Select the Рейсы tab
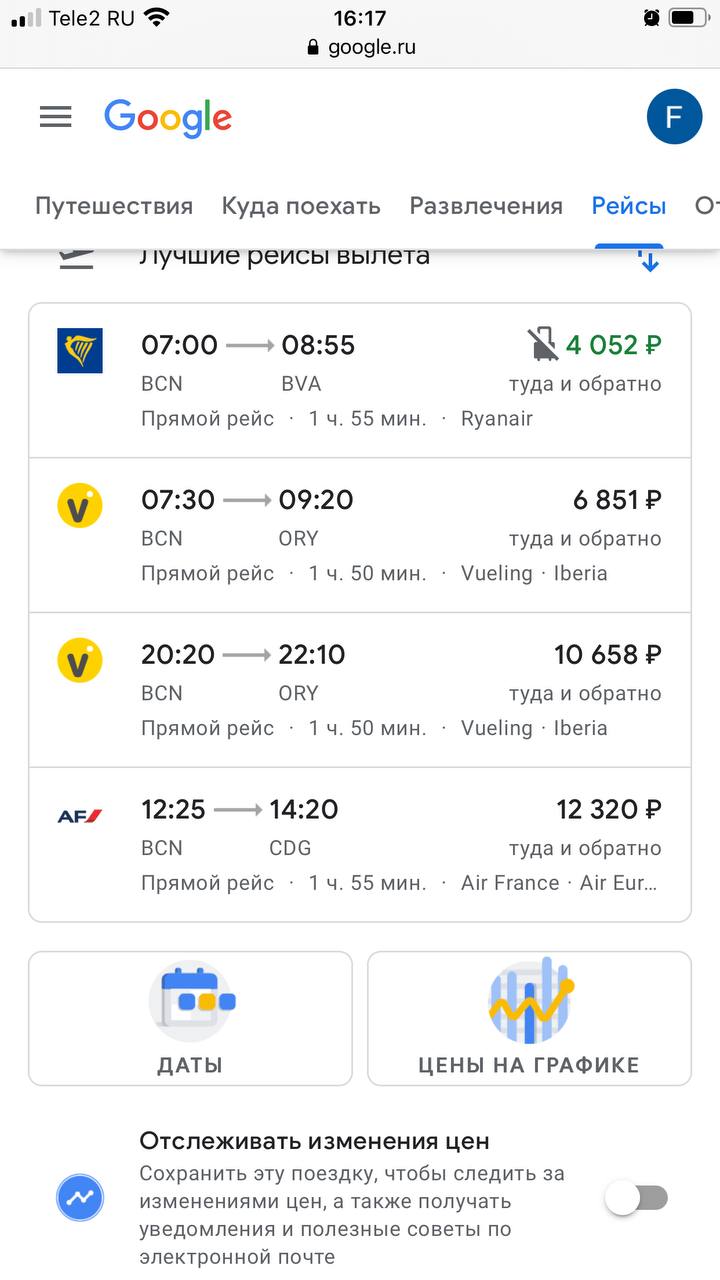This screenshot has height=1280, width=720. coord(629,206)
